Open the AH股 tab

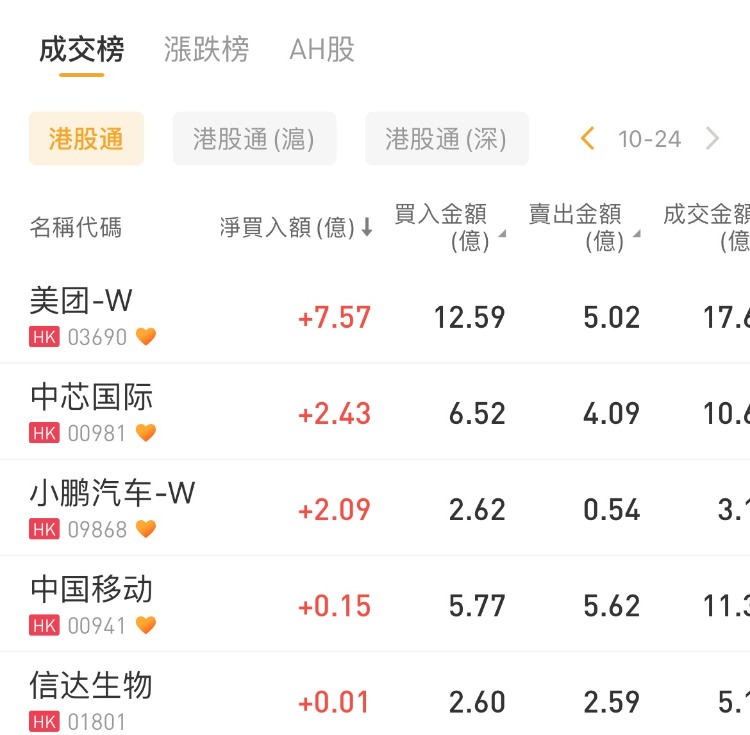[x=322, y=50]
